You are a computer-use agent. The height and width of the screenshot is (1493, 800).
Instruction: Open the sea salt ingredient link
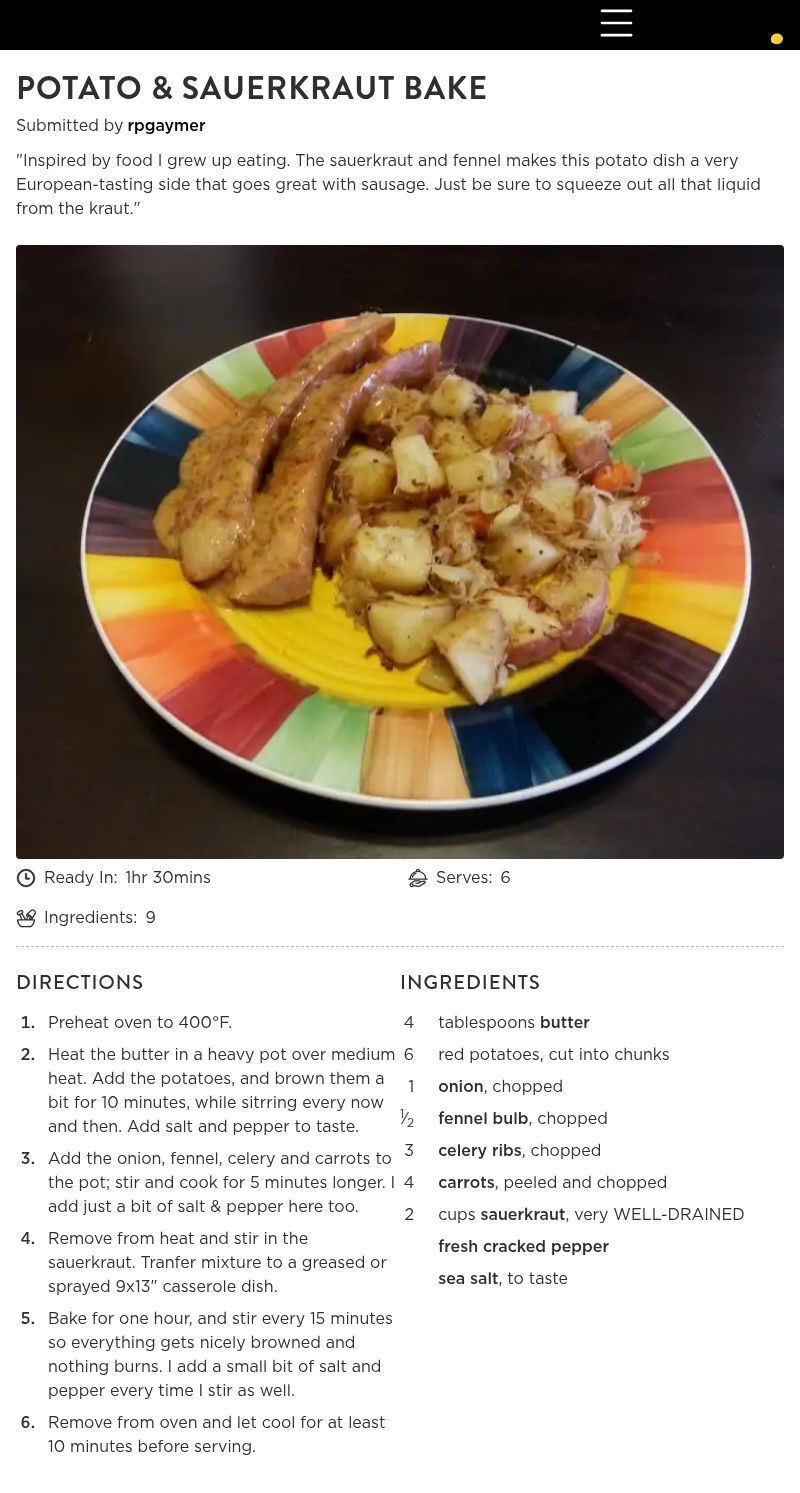click(x=468, y=1279)
